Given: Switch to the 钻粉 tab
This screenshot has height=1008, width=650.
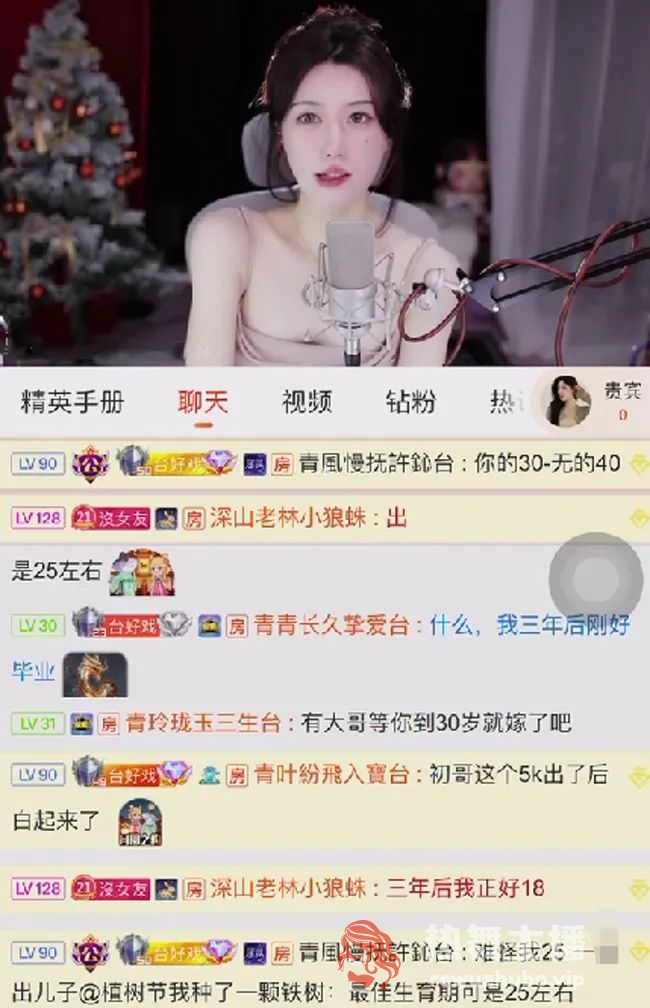Looking at the screenshot, I should click(x=410, y=402).
